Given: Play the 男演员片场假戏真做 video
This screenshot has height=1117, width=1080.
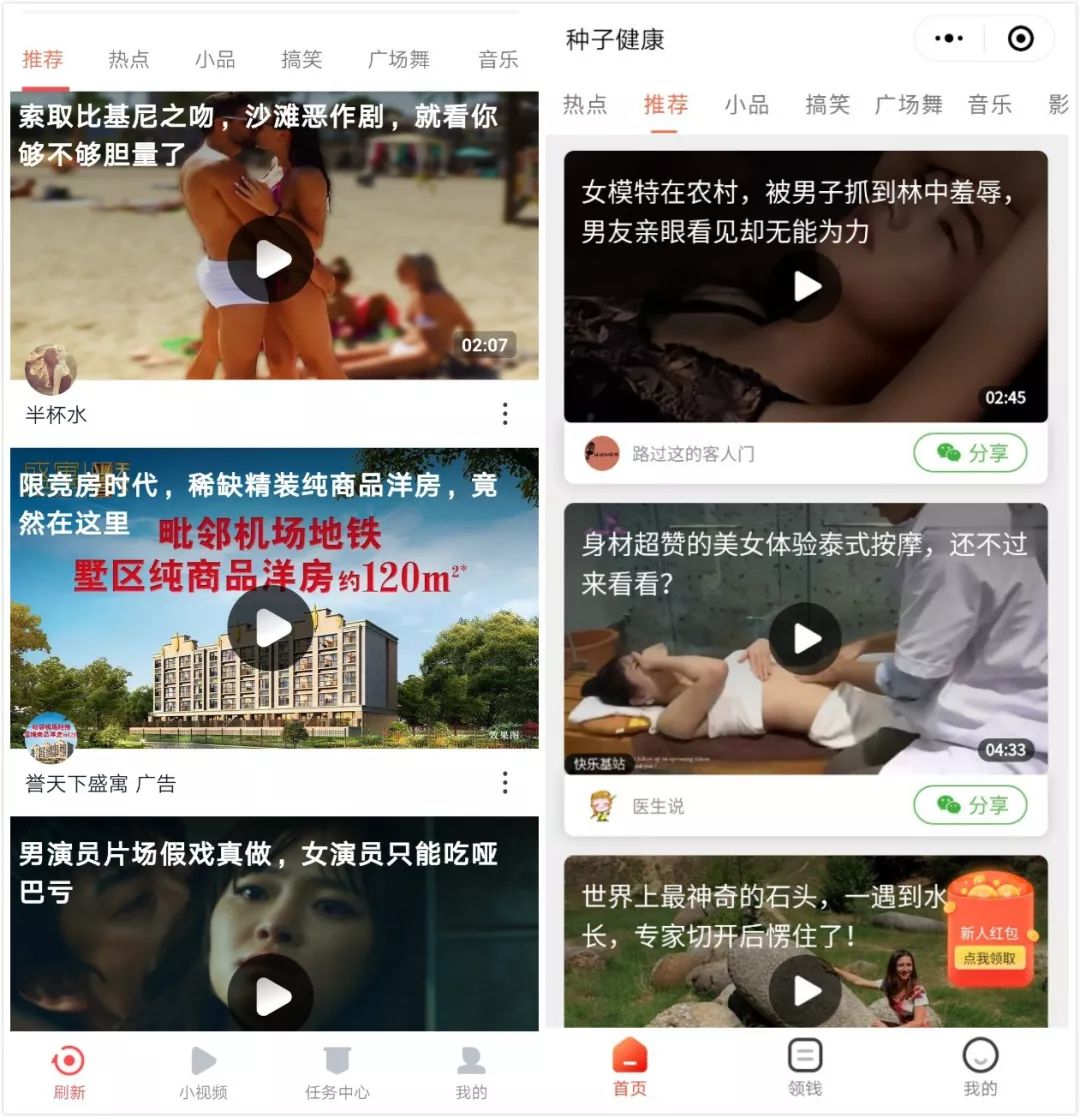Looking at the screenshot, I should click(270, 995).
